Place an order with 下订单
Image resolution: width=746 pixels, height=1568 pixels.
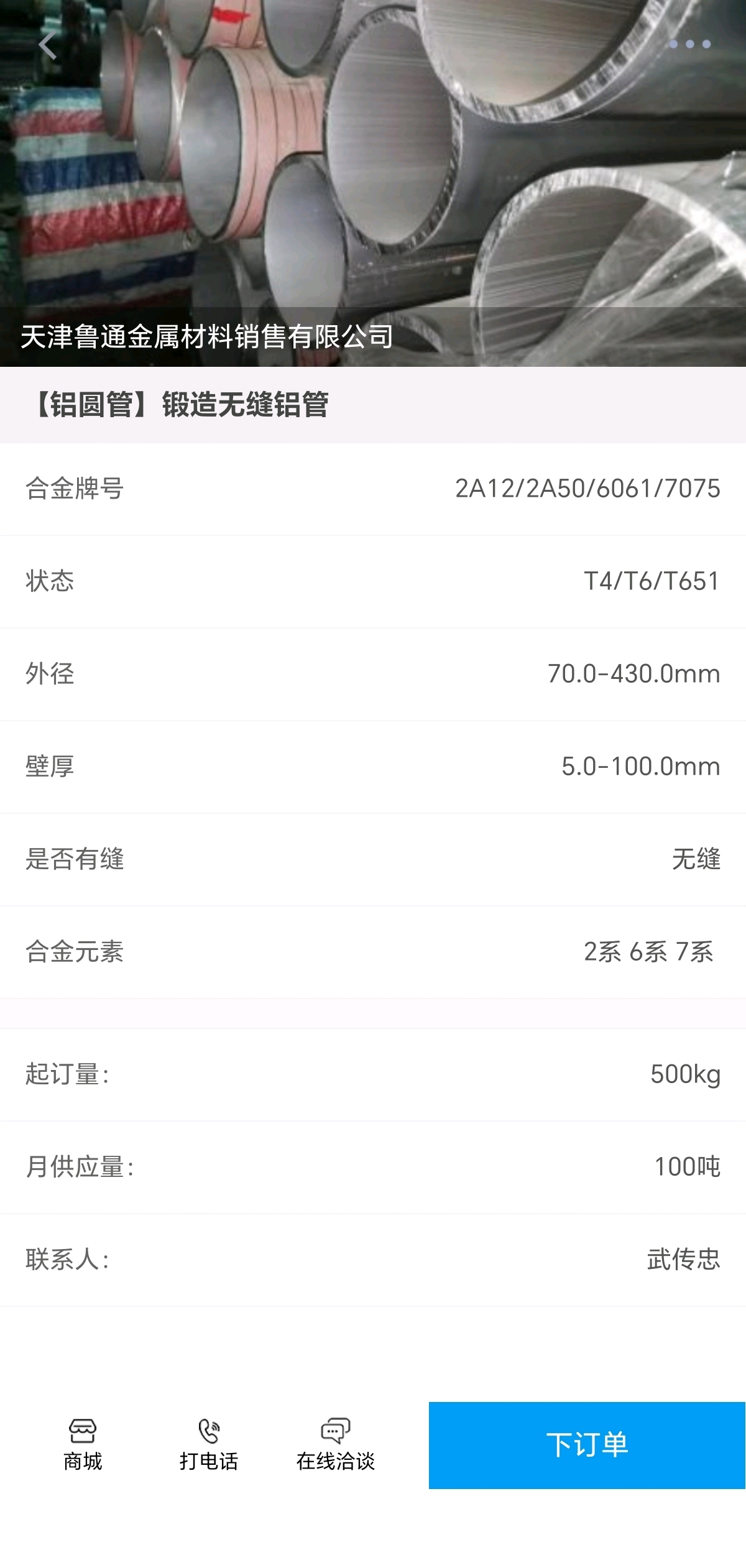point(587,1445)
